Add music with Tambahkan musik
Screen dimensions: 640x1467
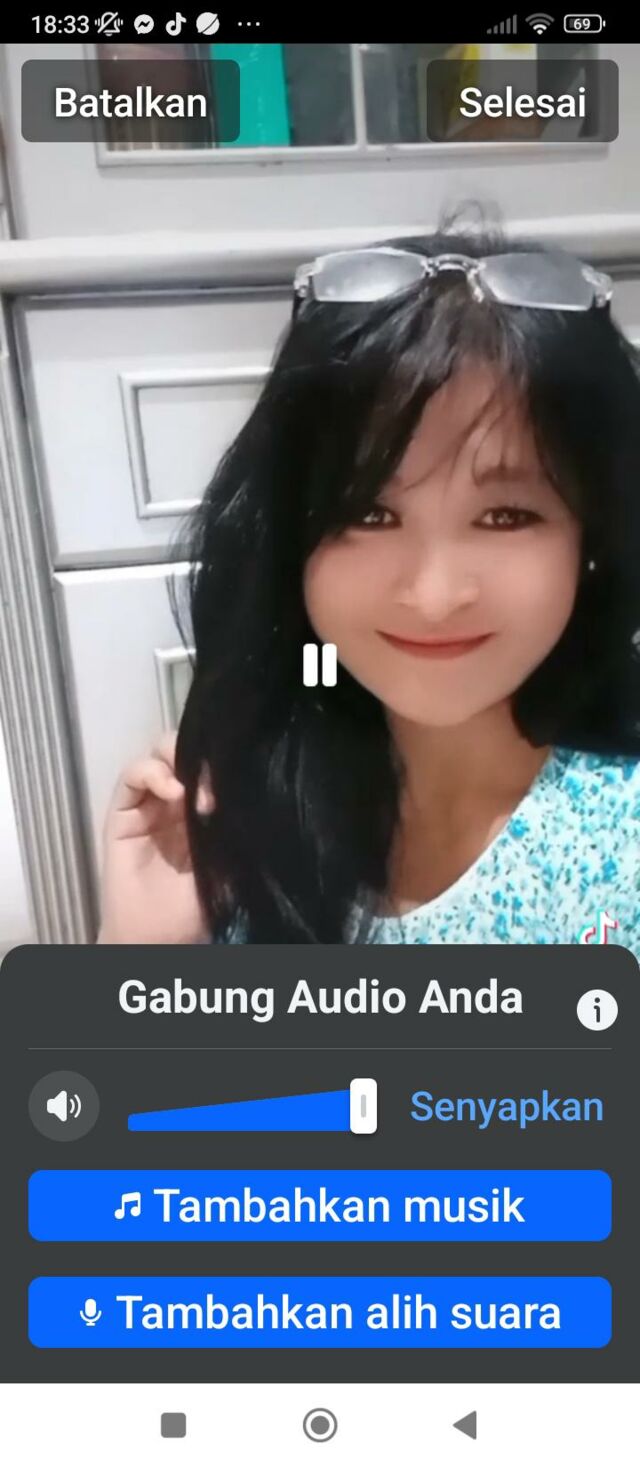tap(320, 1206)
